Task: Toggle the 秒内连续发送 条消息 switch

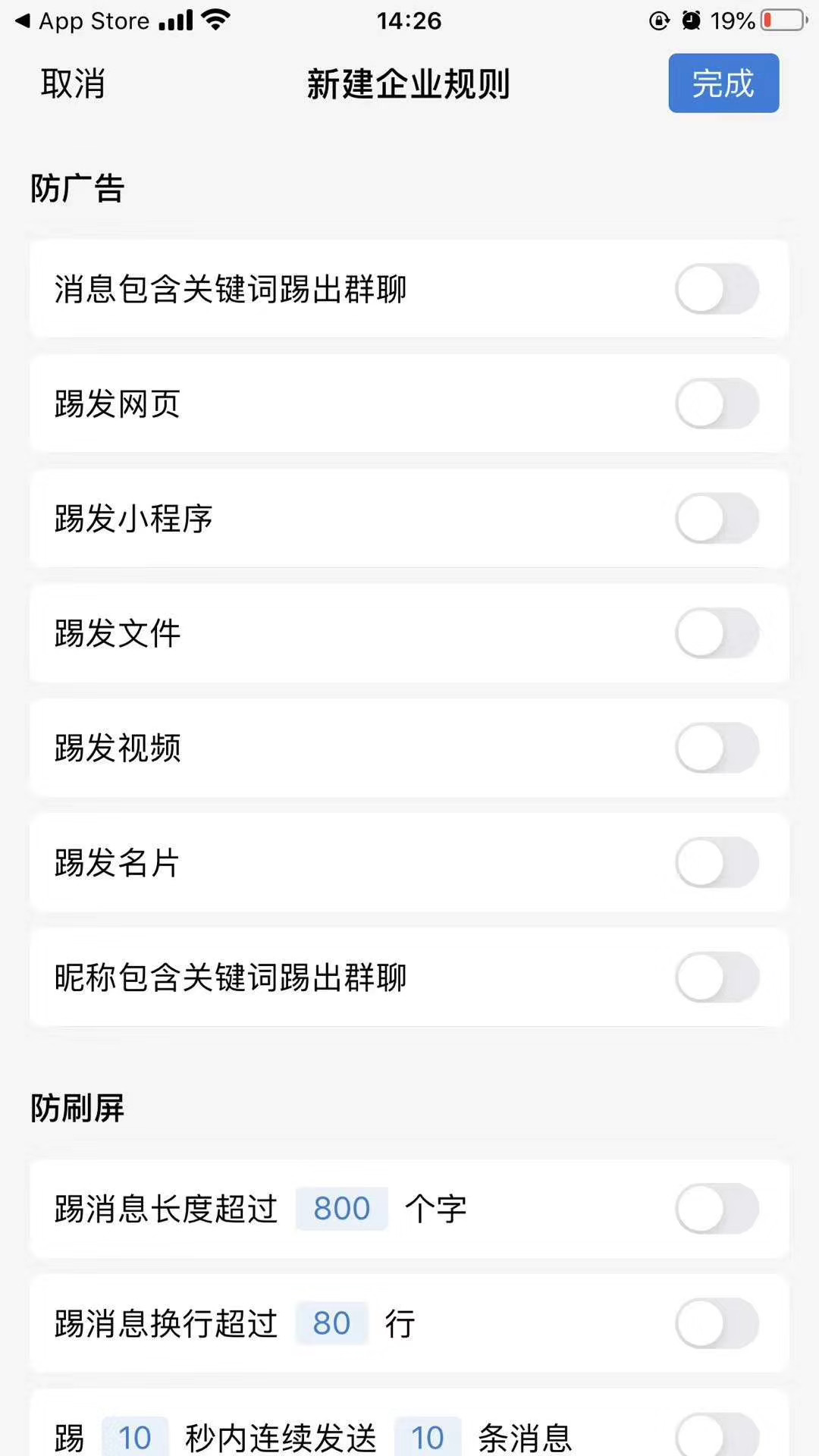Action: (717, 1435)
